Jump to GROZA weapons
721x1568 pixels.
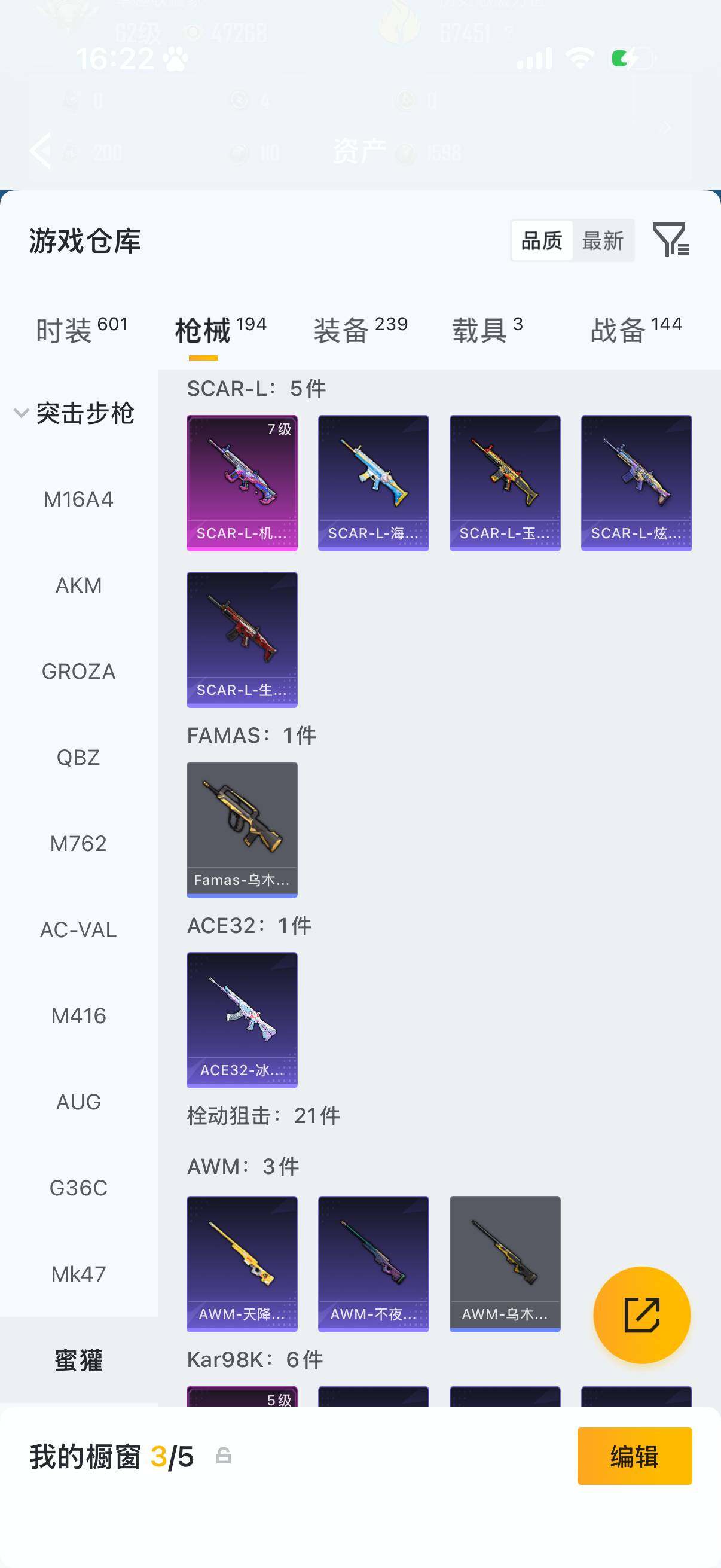click(x=78, y=672)
